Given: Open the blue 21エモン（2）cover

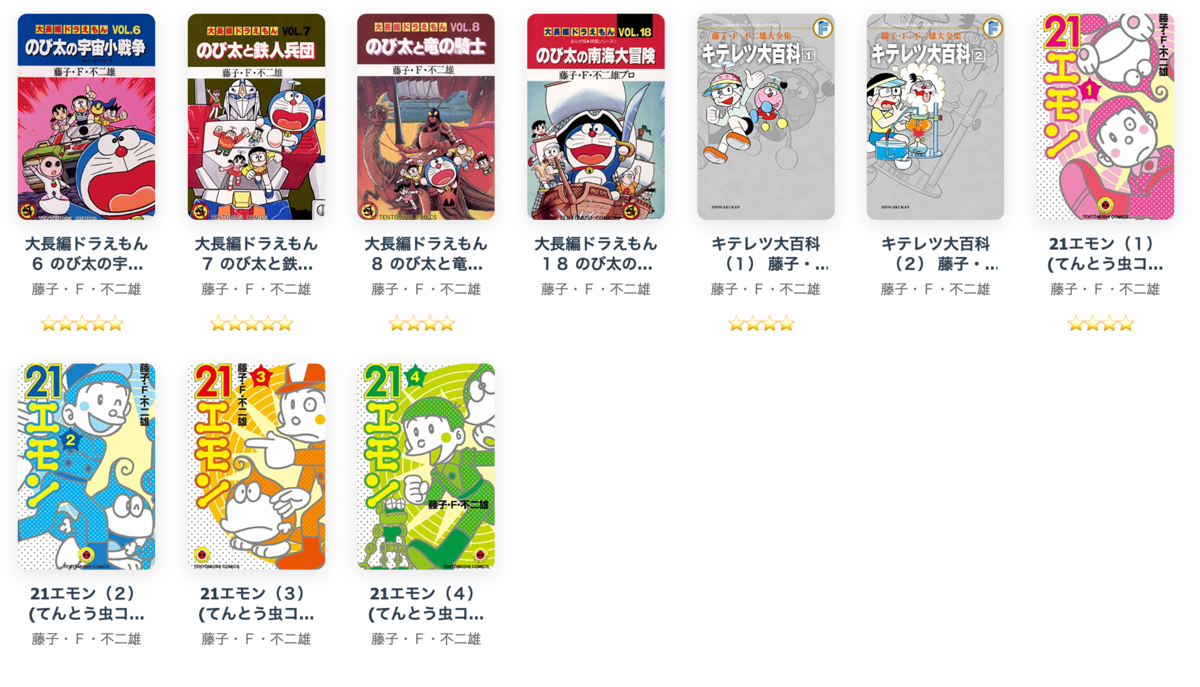Looking at the screenshot, I should [86, 467].
